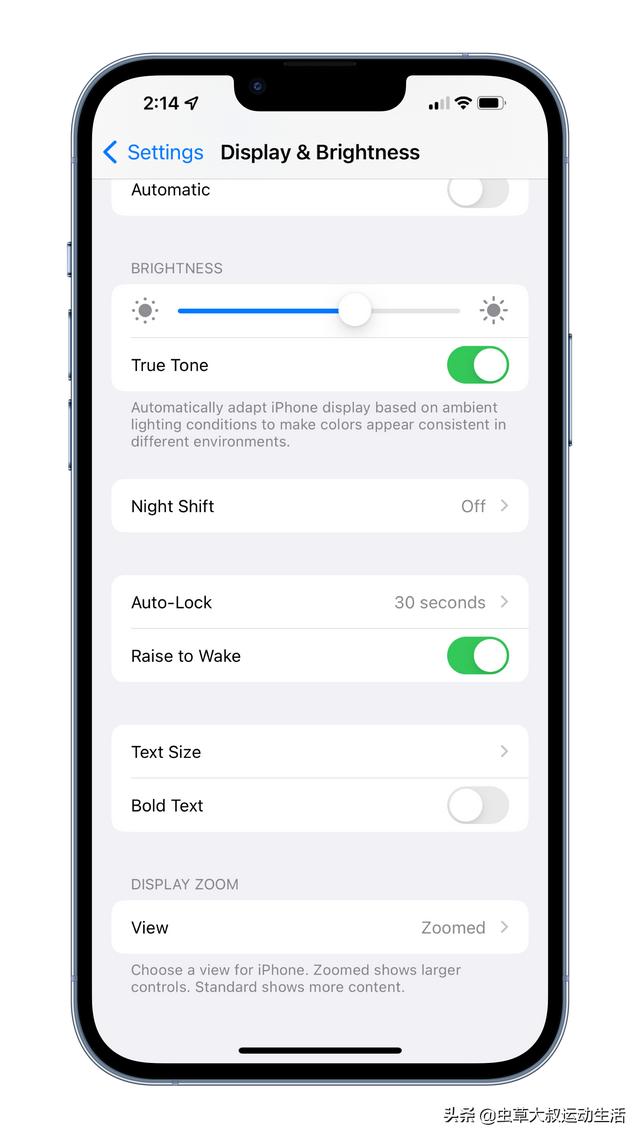Screen dimensions: 640x1138
Task: Open Night Shift settings
Action: (319, 506)
